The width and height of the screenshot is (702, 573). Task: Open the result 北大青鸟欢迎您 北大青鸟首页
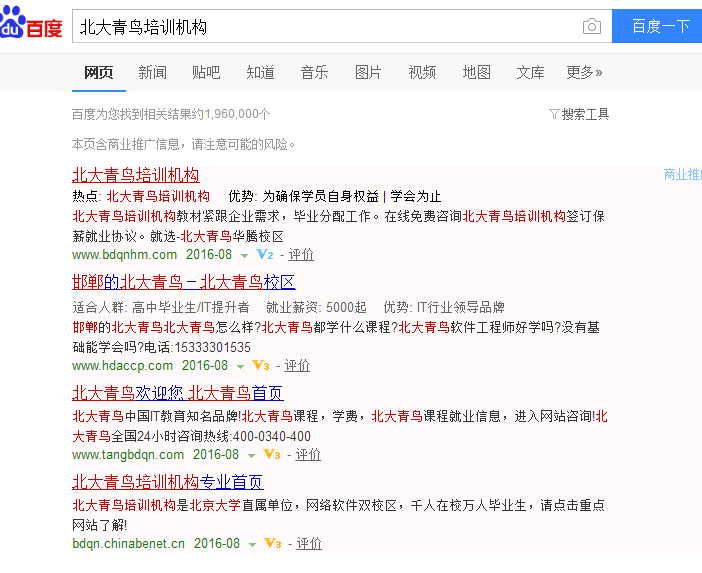tap(177, 392)
